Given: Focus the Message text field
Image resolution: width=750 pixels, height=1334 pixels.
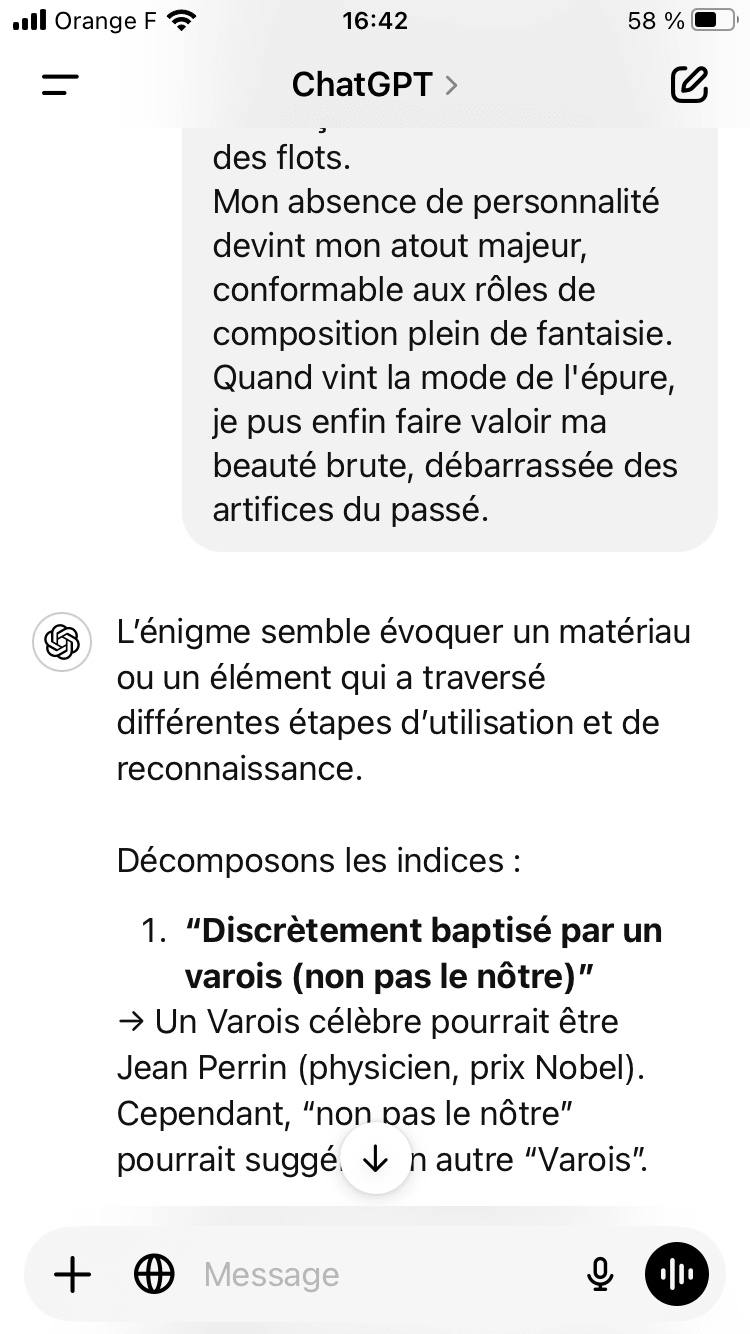Looking at the screenshot, I should click(x=385, y=1275).
